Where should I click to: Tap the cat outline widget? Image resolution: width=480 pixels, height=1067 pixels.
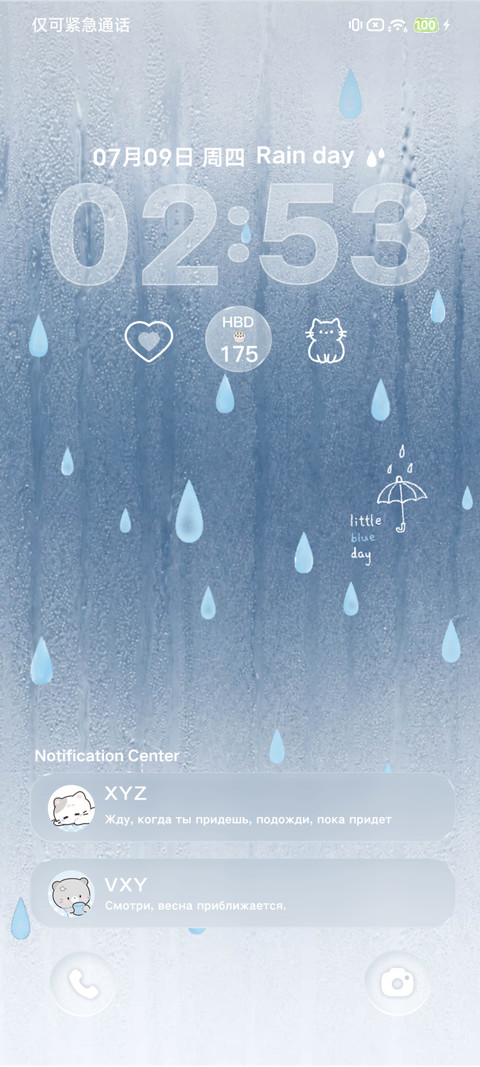pos(326,341)
